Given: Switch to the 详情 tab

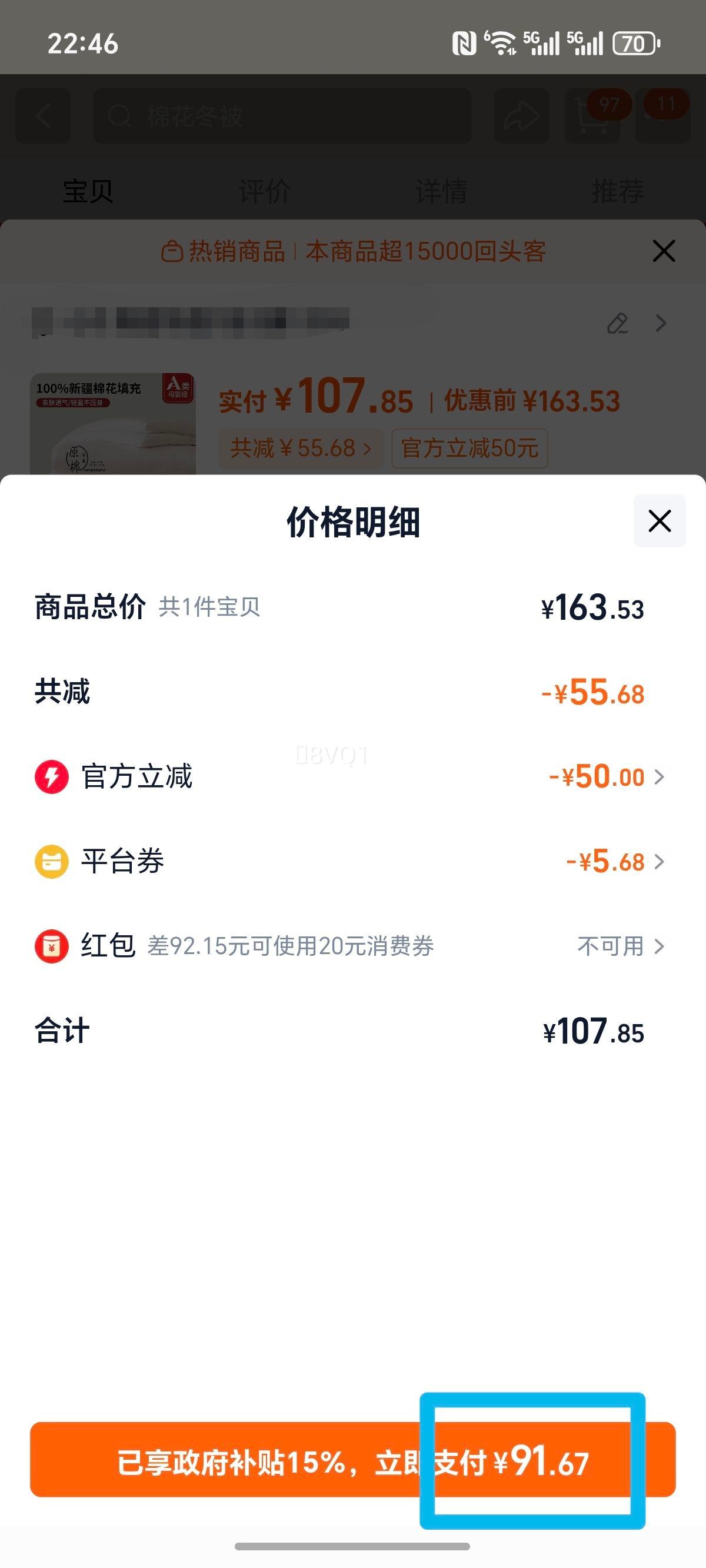Looking at the screenshot, I should coord(441,192).
